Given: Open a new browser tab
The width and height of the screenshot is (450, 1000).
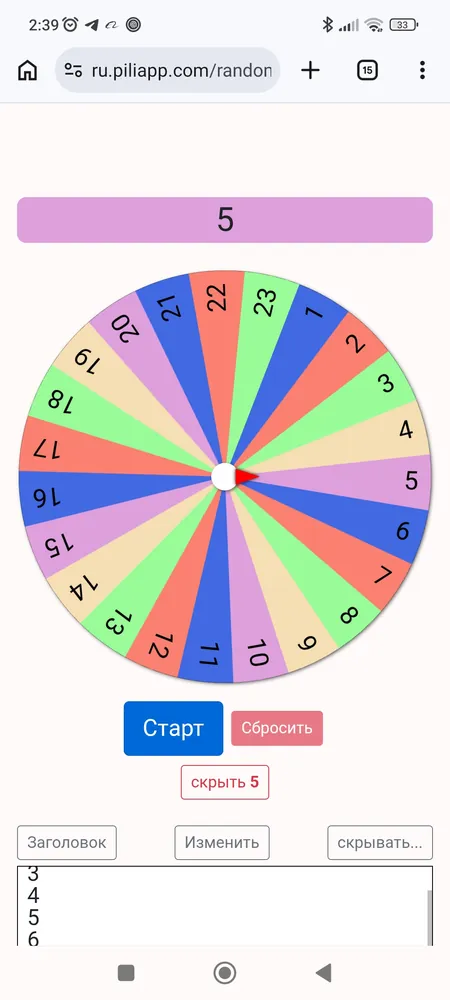Looking at the screenshot, I should 310,70.
